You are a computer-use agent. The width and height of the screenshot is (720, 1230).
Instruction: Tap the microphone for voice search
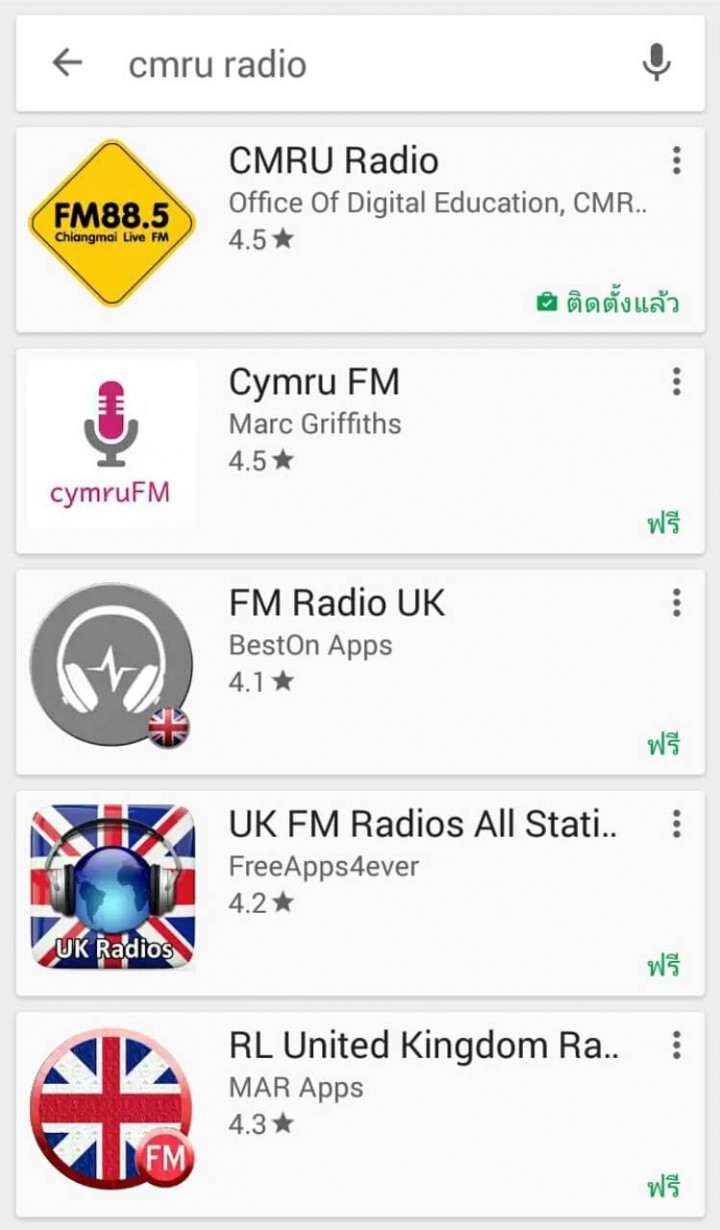pyautogui.click(x=656, y=63)
